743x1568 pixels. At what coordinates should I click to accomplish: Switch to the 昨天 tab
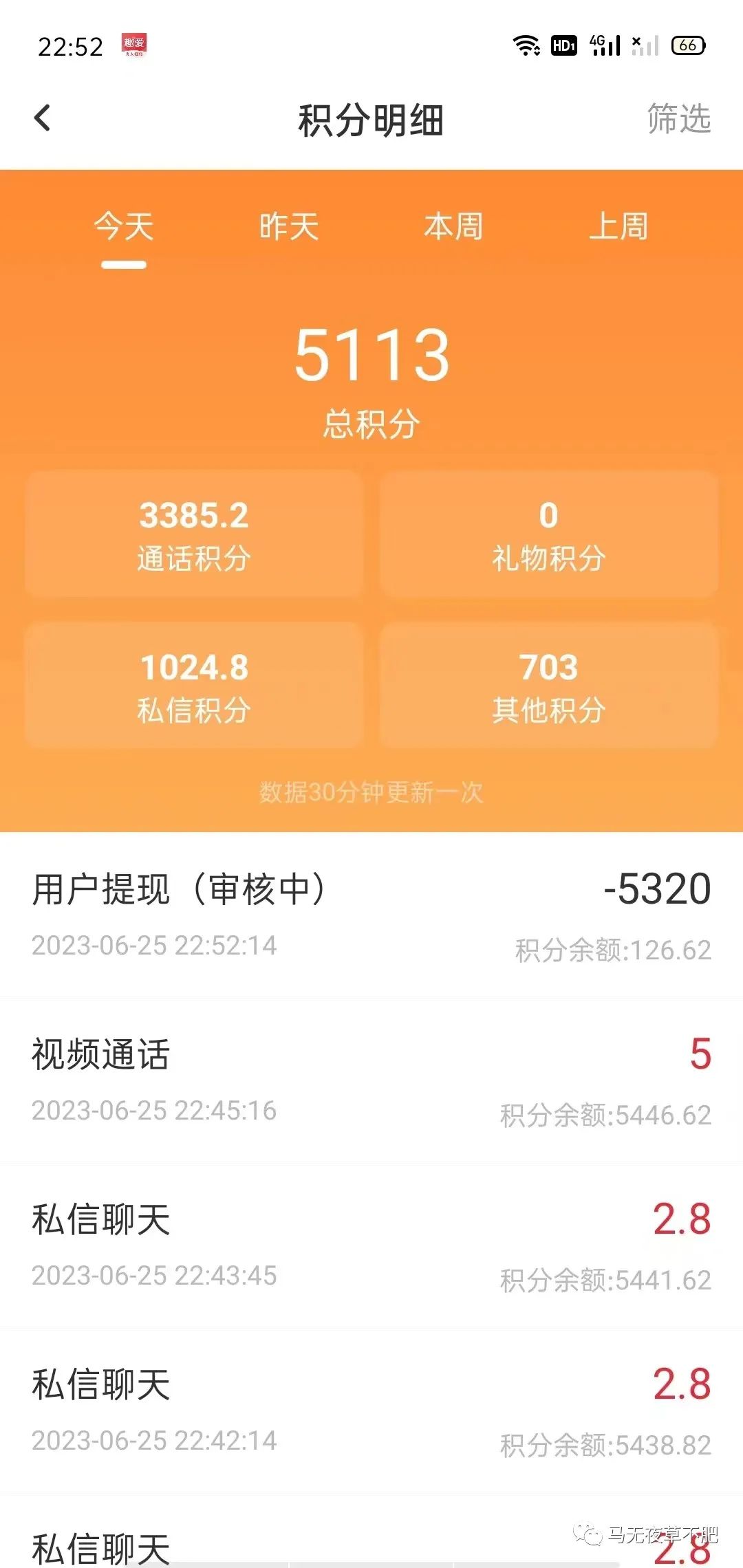[289, 227]
